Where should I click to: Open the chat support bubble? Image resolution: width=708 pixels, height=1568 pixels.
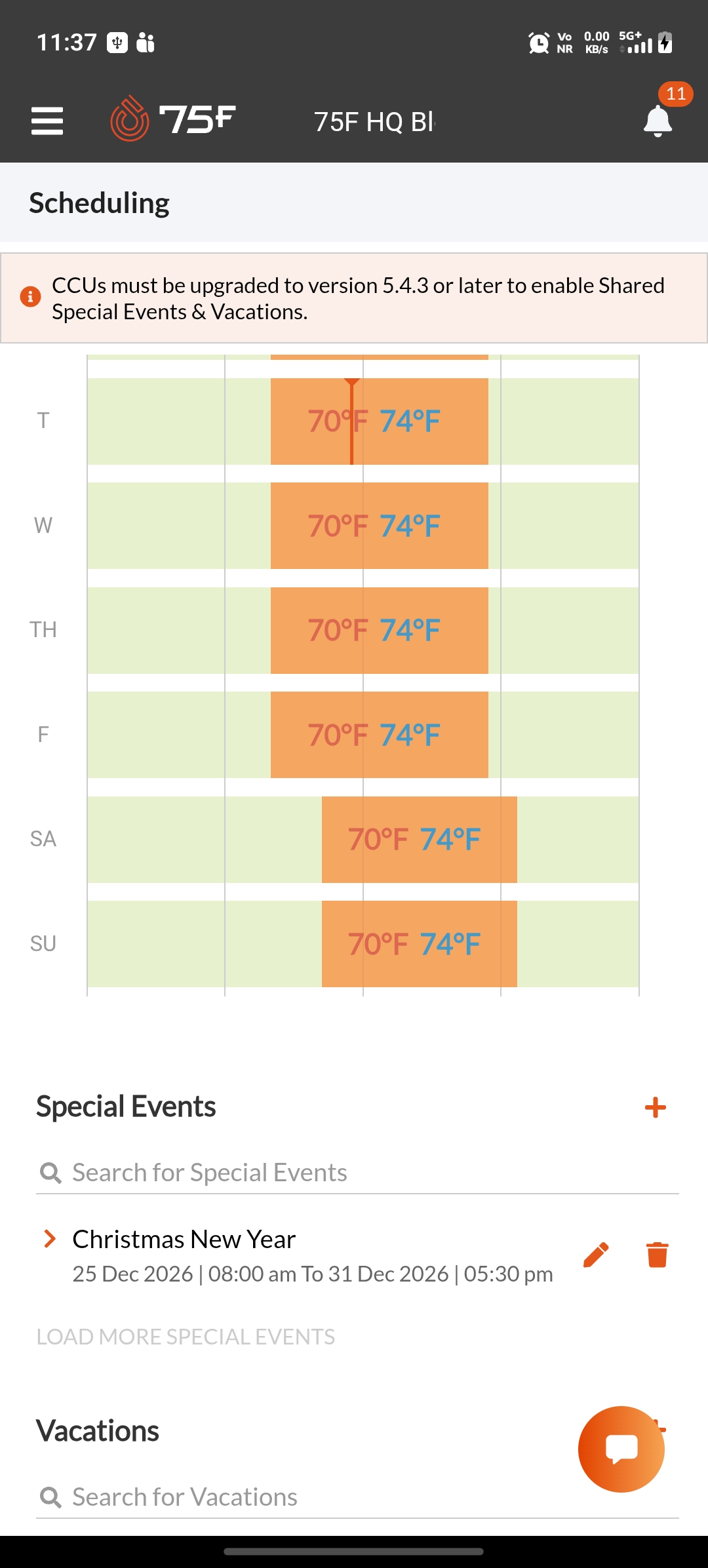pos(621,1449)
